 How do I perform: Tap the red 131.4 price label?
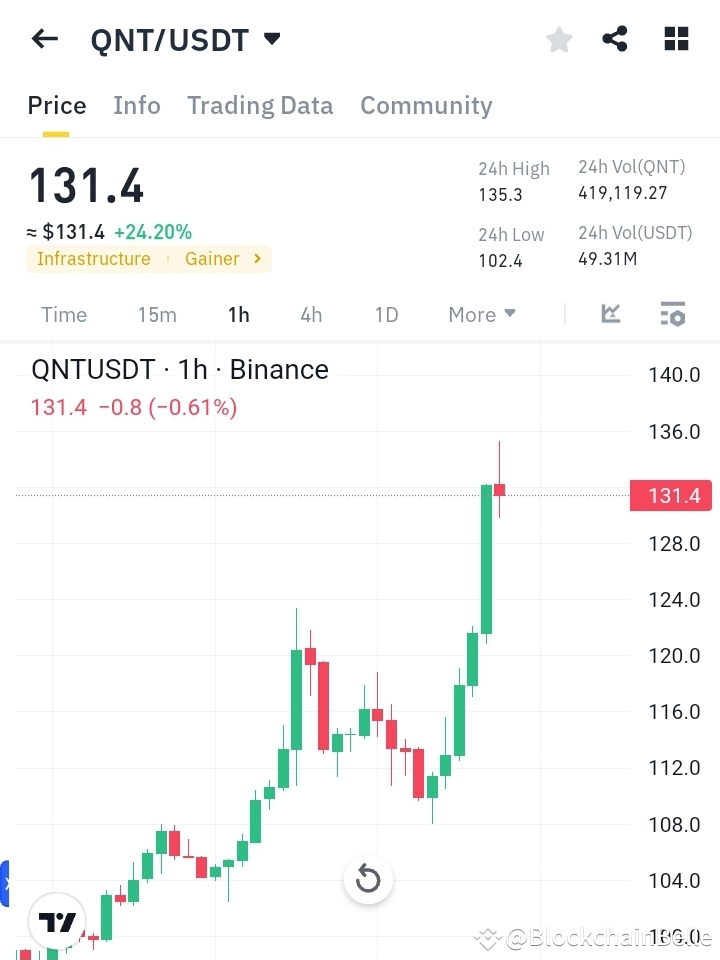670,495
